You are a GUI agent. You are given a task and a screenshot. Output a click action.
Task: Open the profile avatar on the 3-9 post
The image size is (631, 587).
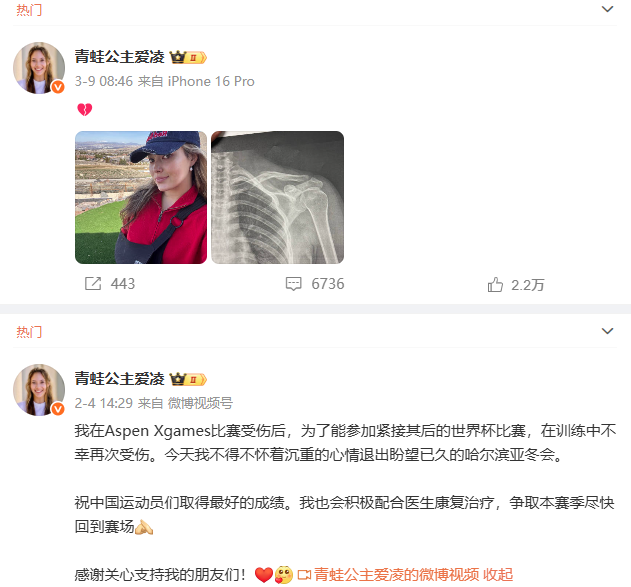tap(39, 69)
